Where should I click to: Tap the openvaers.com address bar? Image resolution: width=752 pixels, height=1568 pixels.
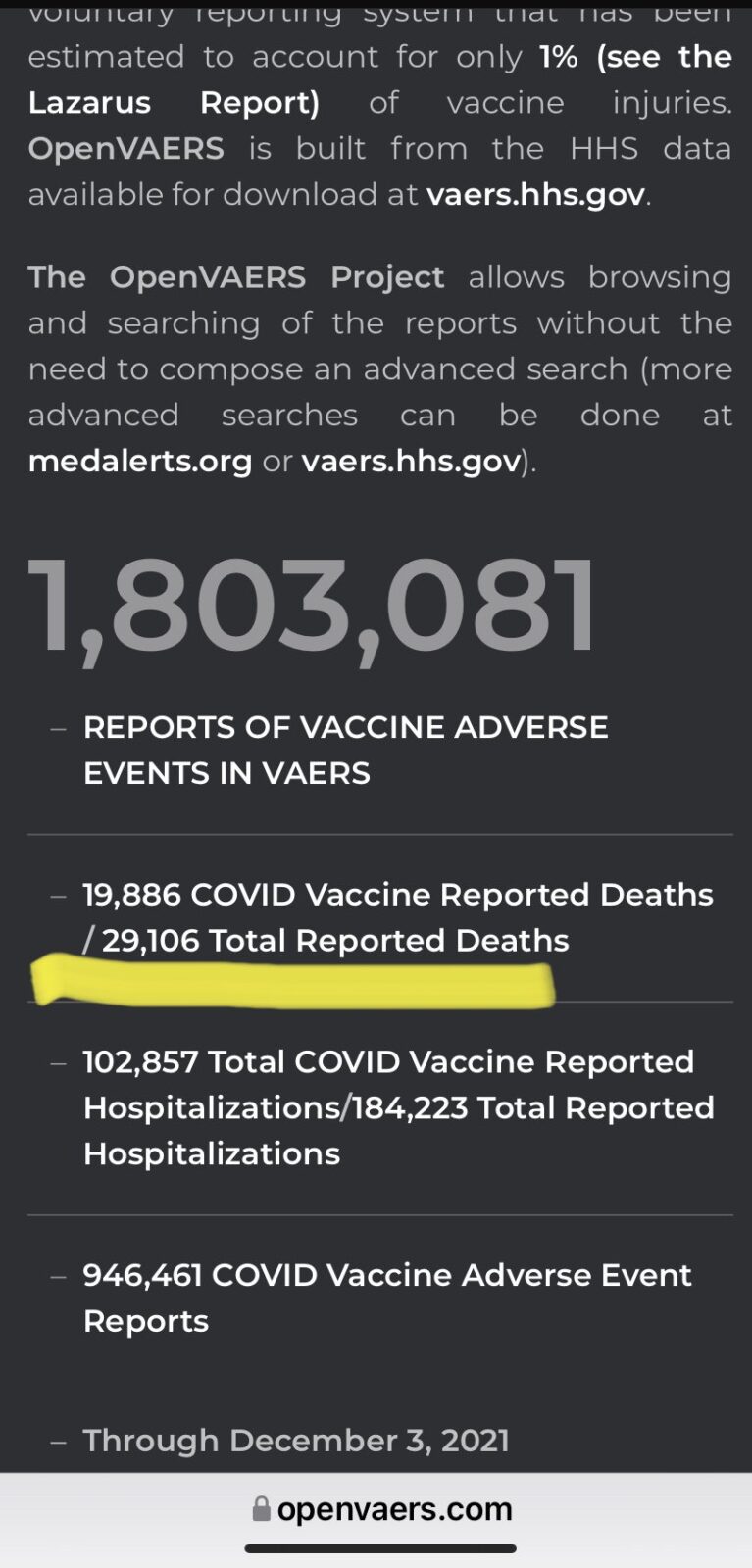click(x=381, y=1508)
